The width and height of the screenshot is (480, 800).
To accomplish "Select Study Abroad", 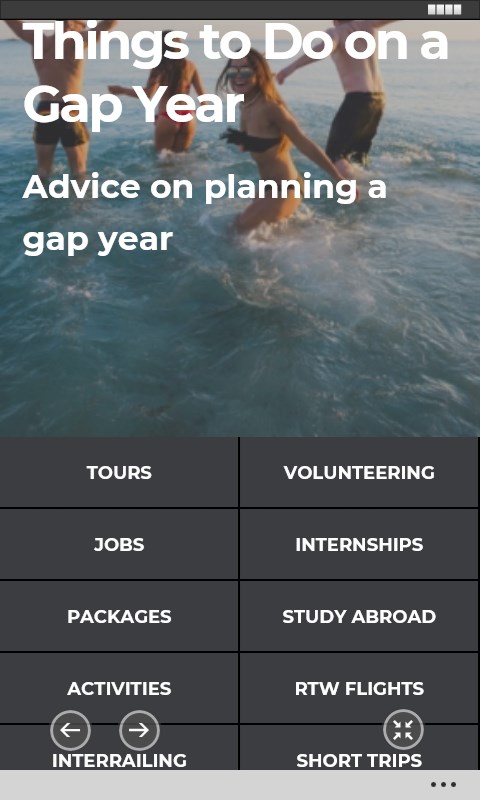I will pyautogui.click(x=359, y=616).
